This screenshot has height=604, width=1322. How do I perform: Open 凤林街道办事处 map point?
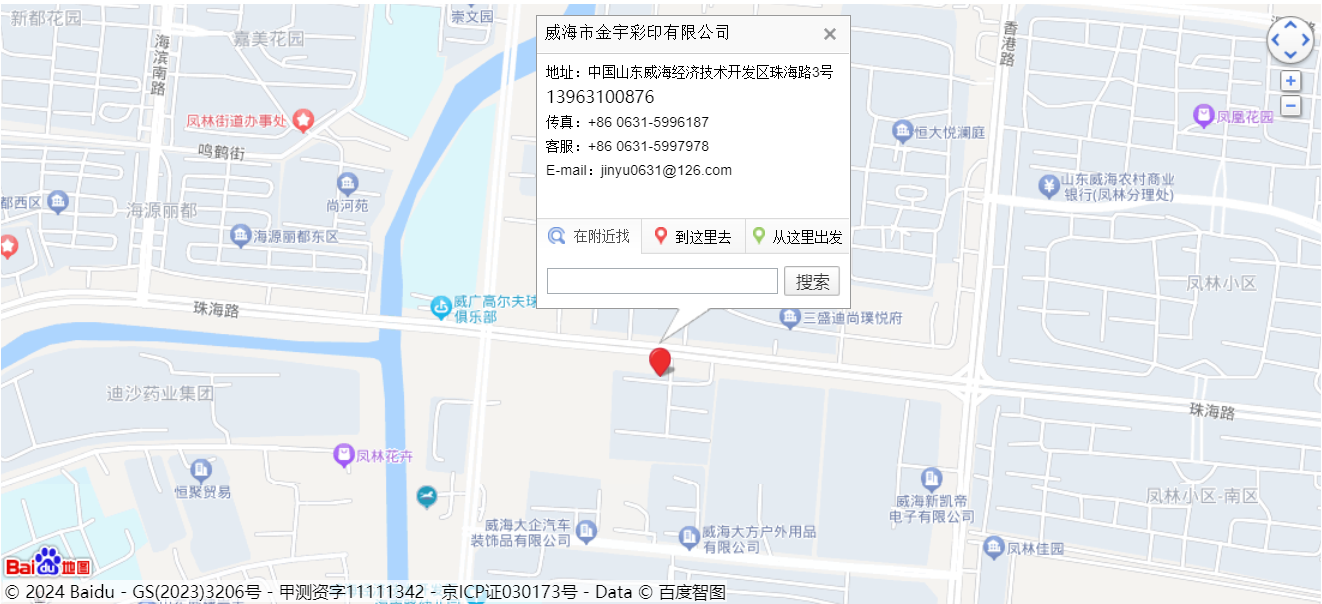click(x=303, y=121)
